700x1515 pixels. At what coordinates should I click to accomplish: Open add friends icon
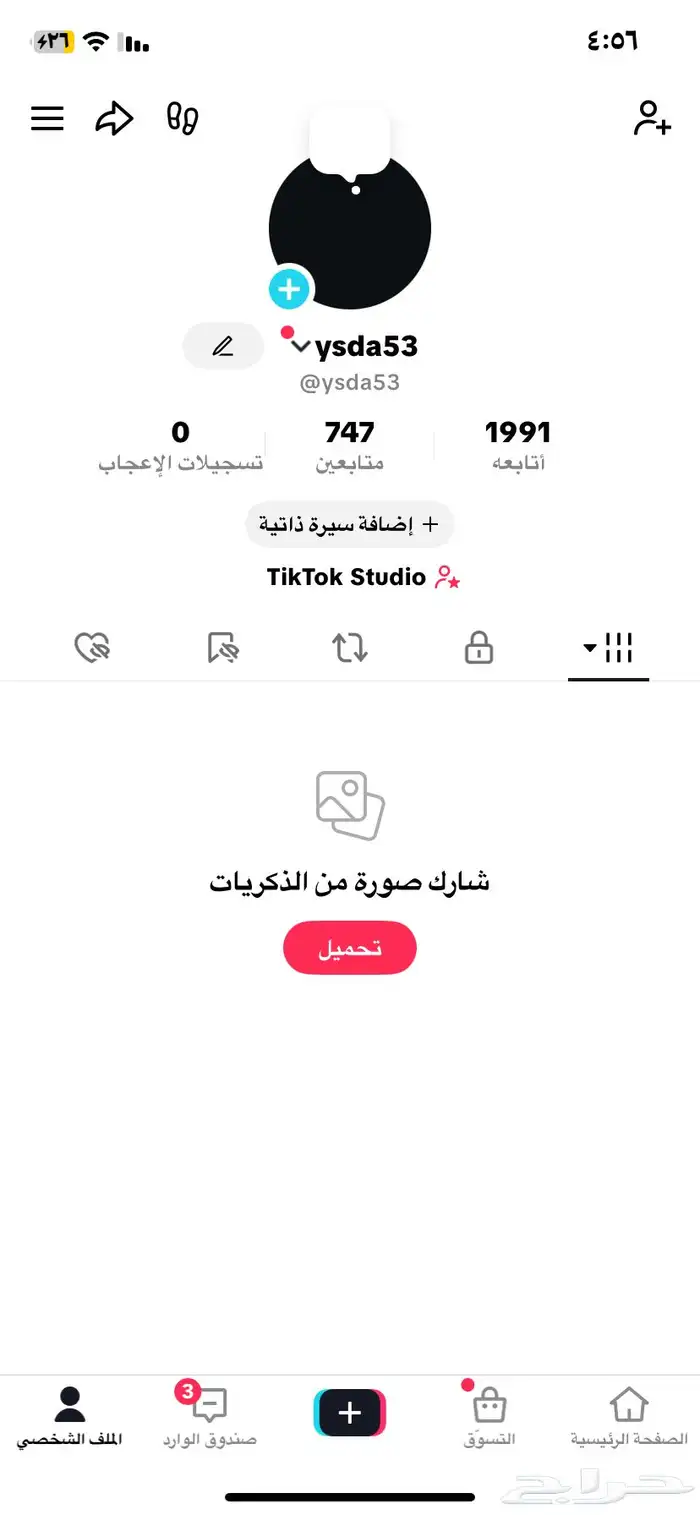(651, 118)
